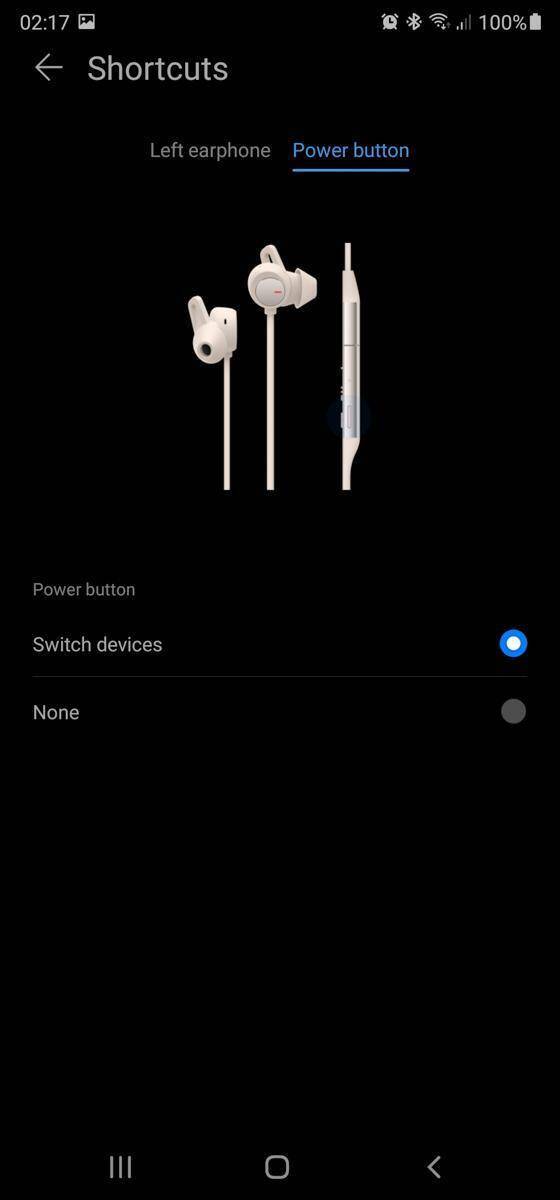
Task: Go to the home screen
Action: (277, 1166)
